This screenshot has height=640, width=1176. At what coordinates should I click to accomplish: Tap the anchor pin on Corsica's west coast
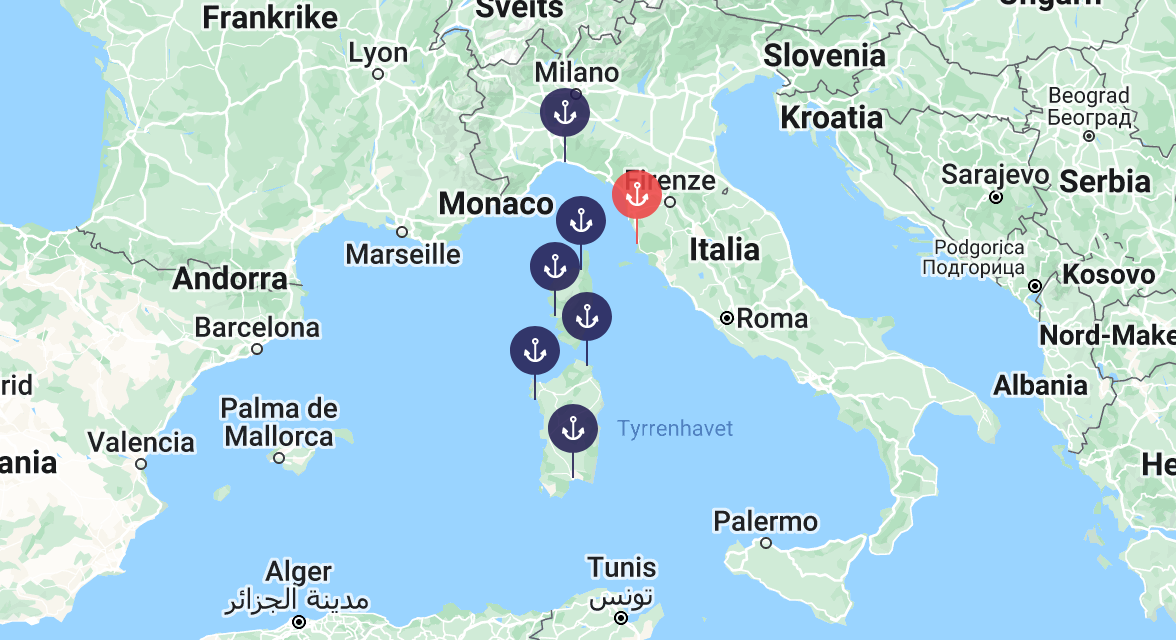555,267
